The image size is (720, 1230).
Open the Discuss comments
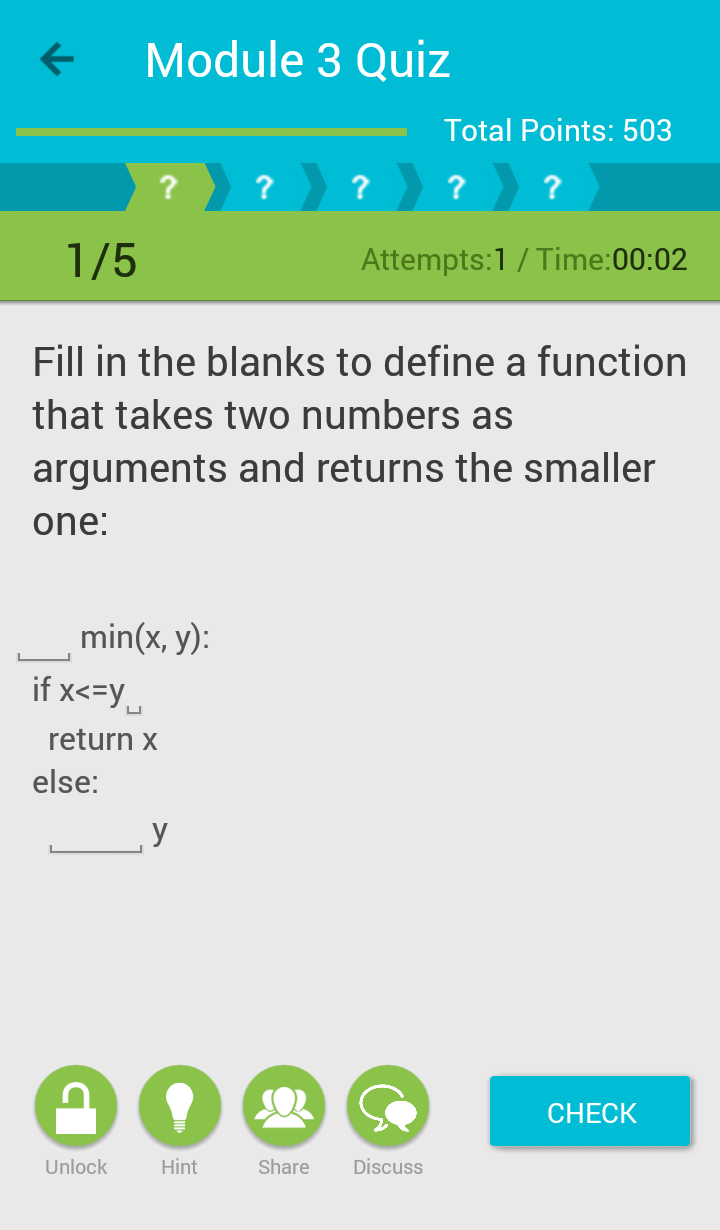tap(388, 1107)
